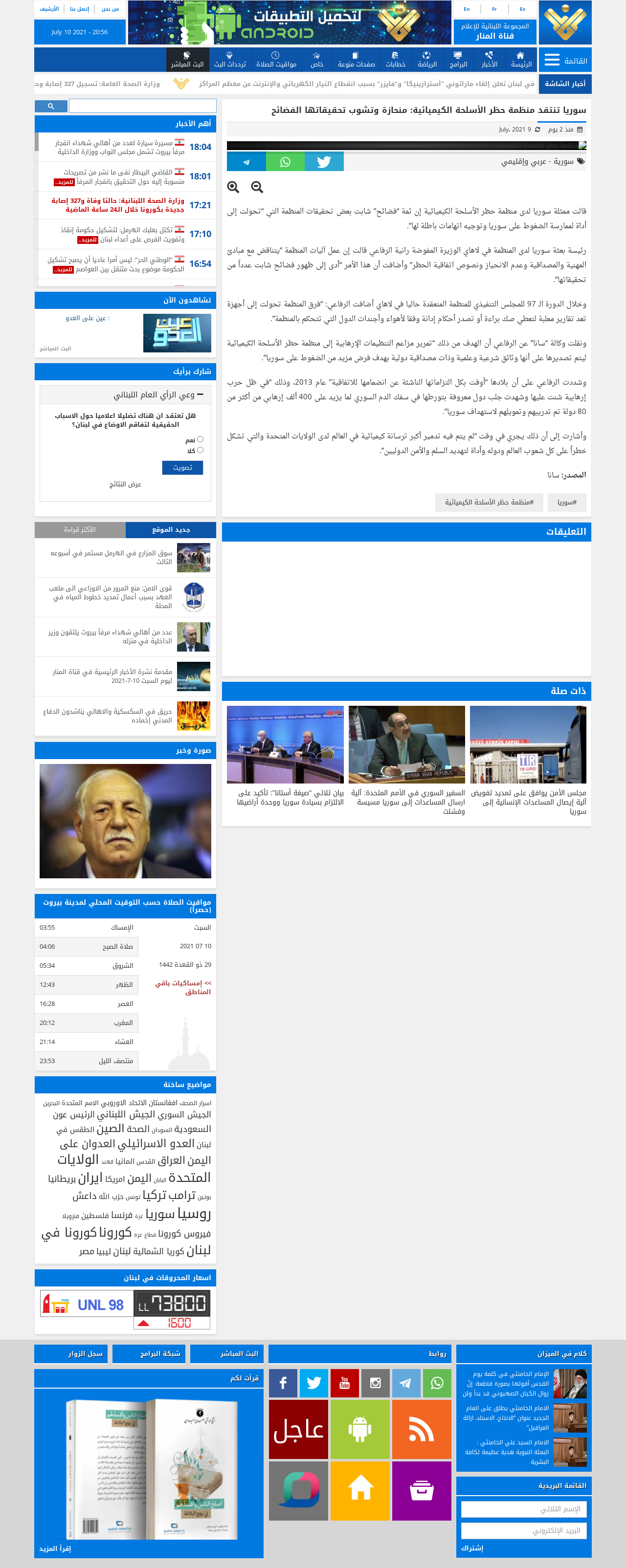Open the #منظمة حظر الأسلحة الكيميائية tag

pyautogui.click(x=489, y=502)
